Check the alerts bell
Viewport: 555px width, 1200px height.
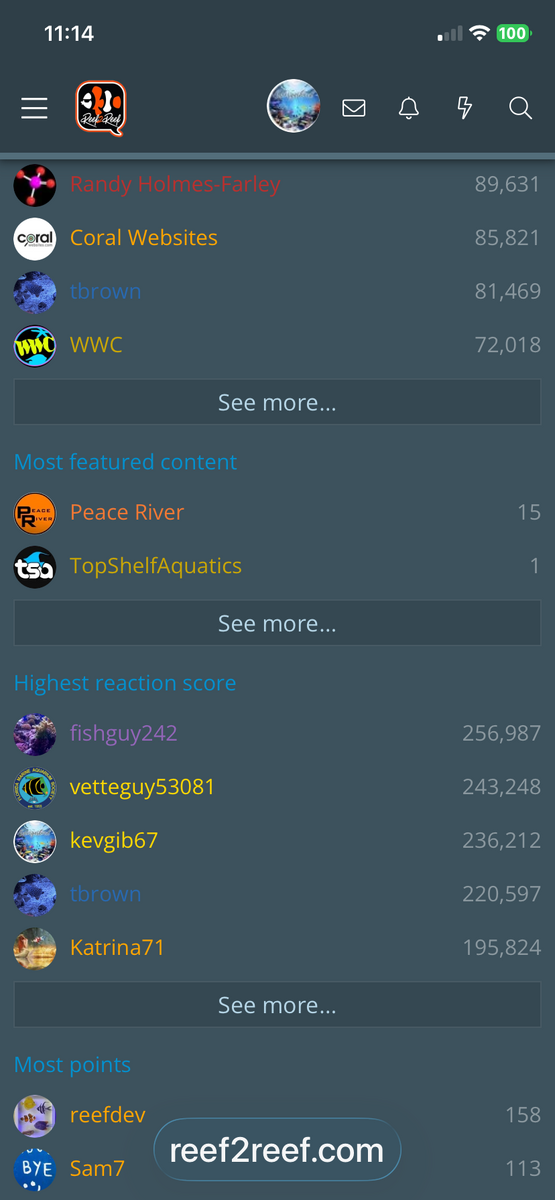[x=409, y=108]
